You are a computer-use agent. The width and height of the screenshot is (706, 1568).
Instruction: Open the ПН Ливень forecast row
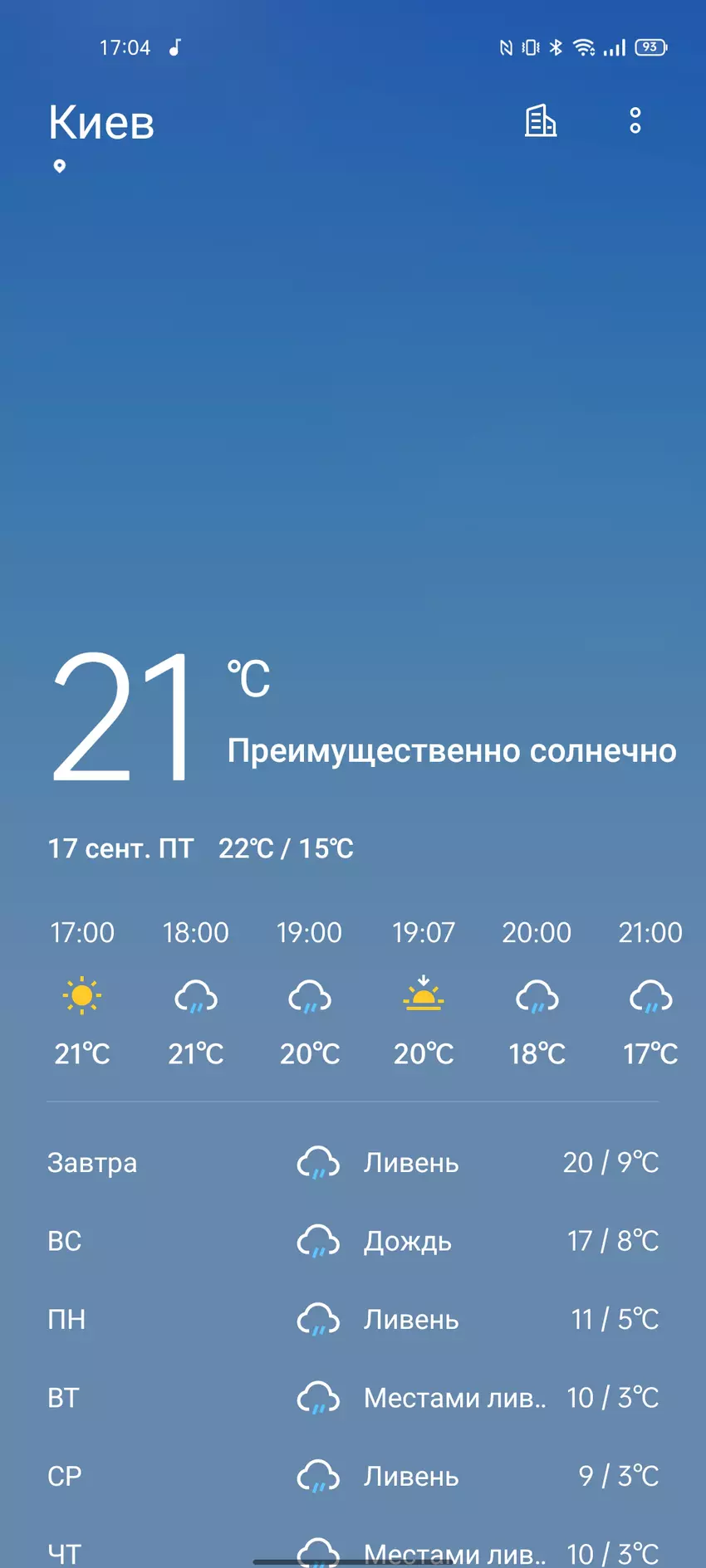click(353, 1319)
